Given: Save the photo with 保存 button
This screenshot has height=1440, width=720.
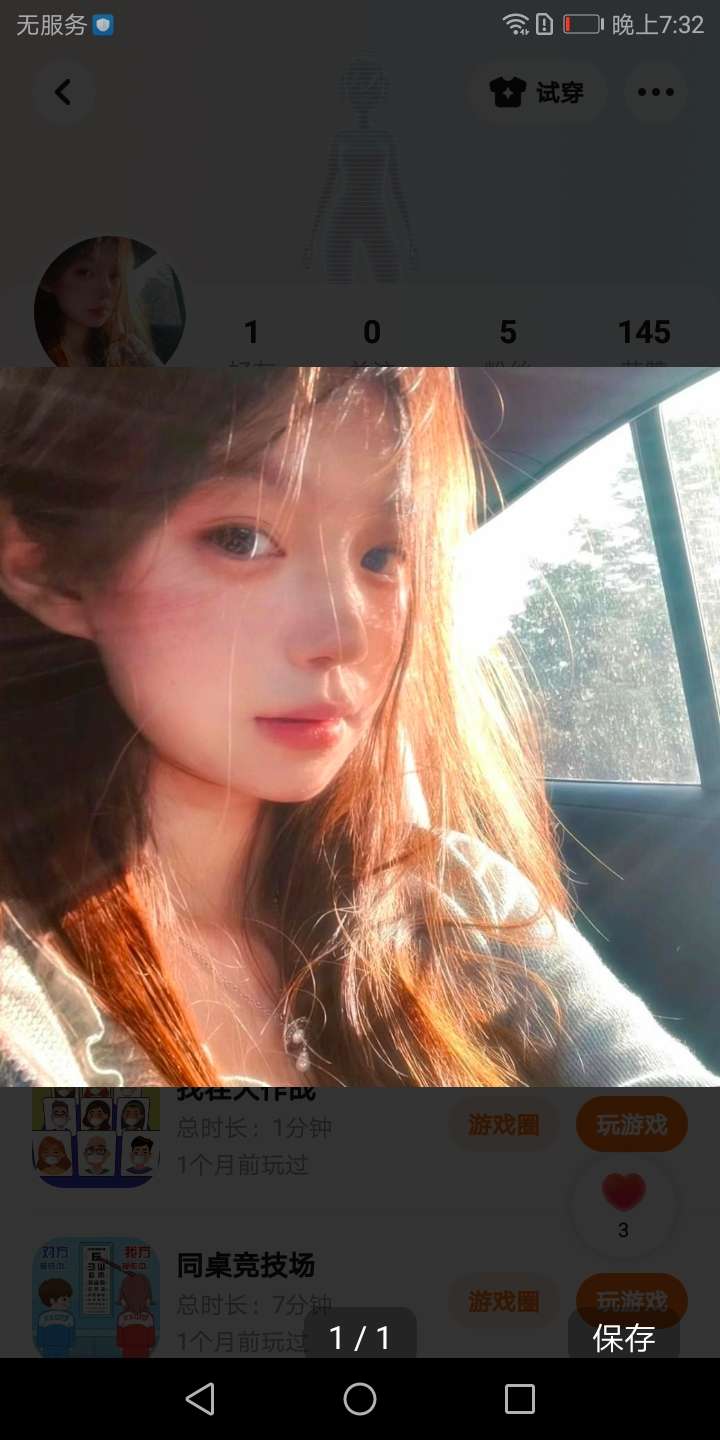Looking at the screenshot, I should point(624,1337).
